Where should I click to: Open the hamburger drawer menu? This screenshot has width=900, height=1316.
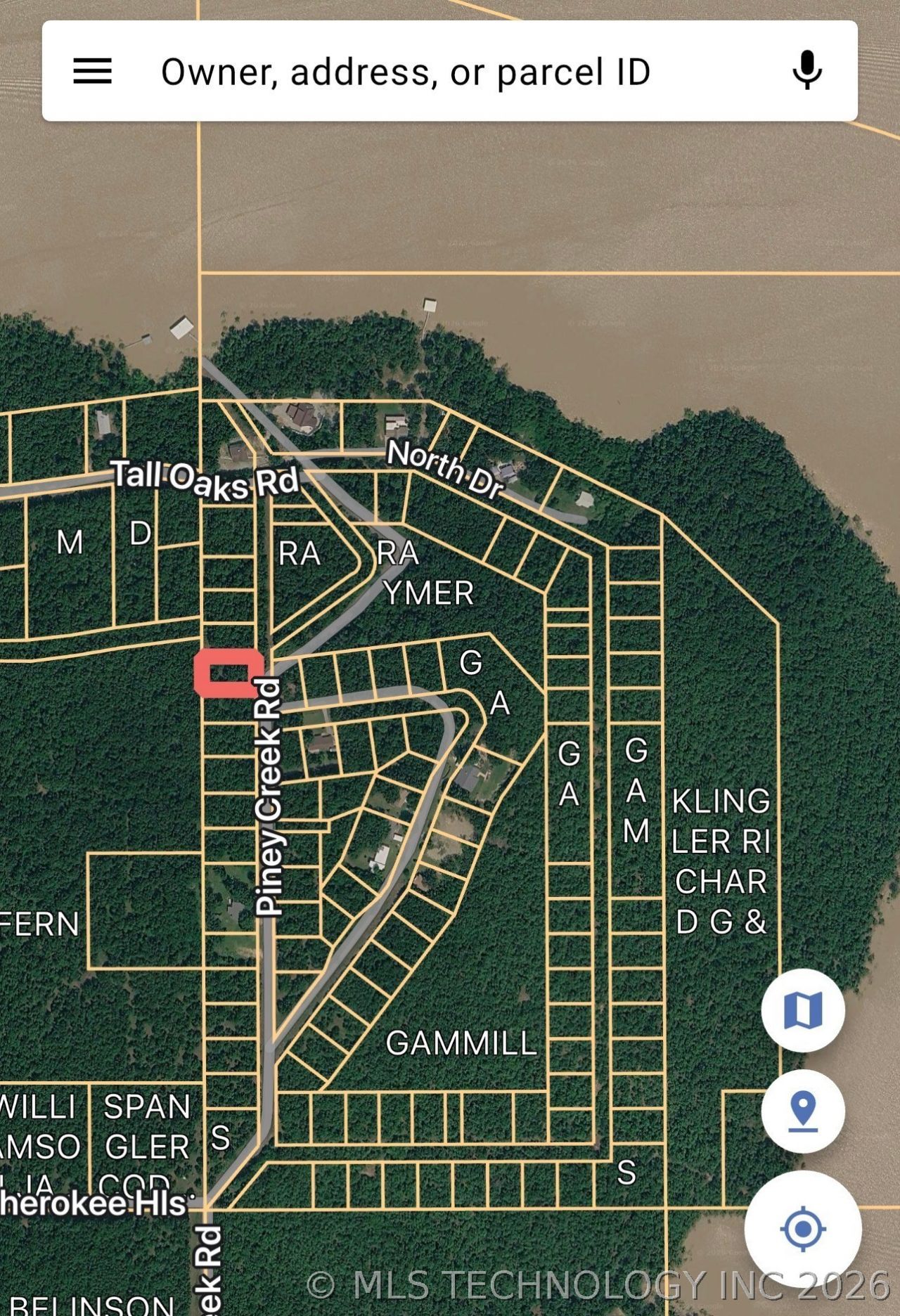coord(92,71)
